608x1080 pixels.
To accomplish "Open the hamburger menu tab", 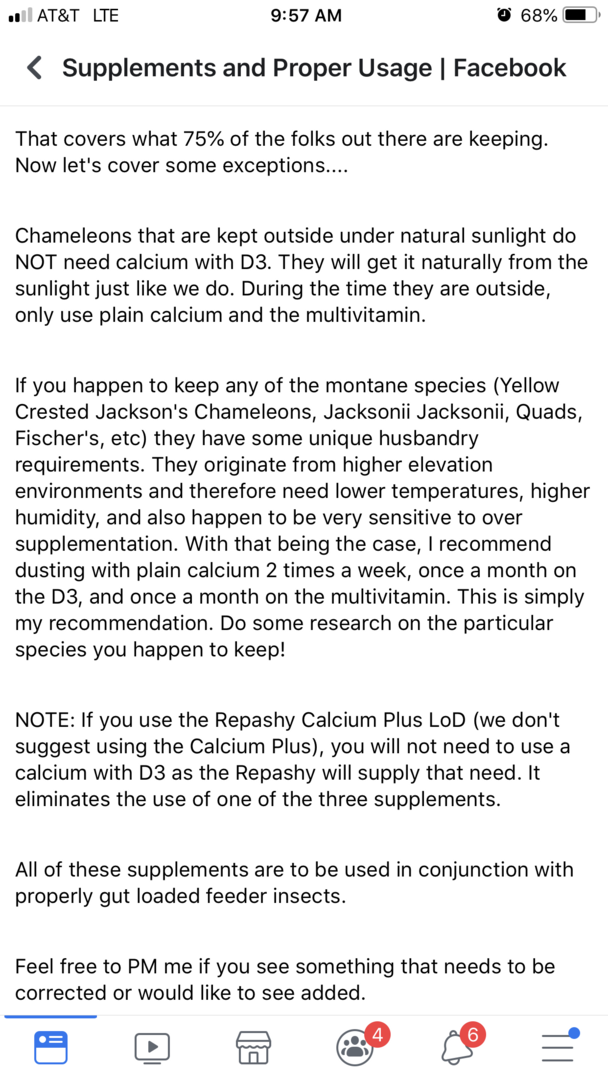I will click(558, 1047).
